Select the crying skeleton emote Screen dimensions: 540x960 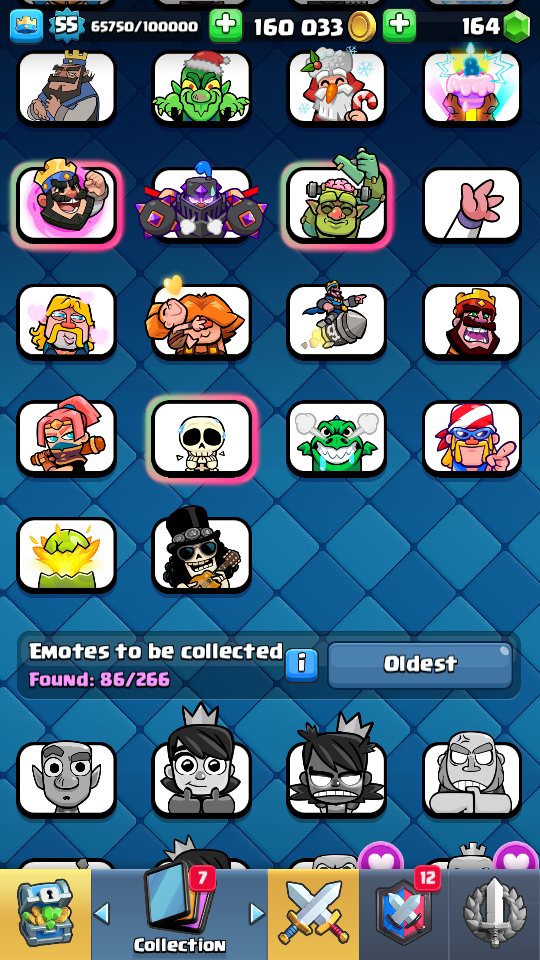coord(201,437)
